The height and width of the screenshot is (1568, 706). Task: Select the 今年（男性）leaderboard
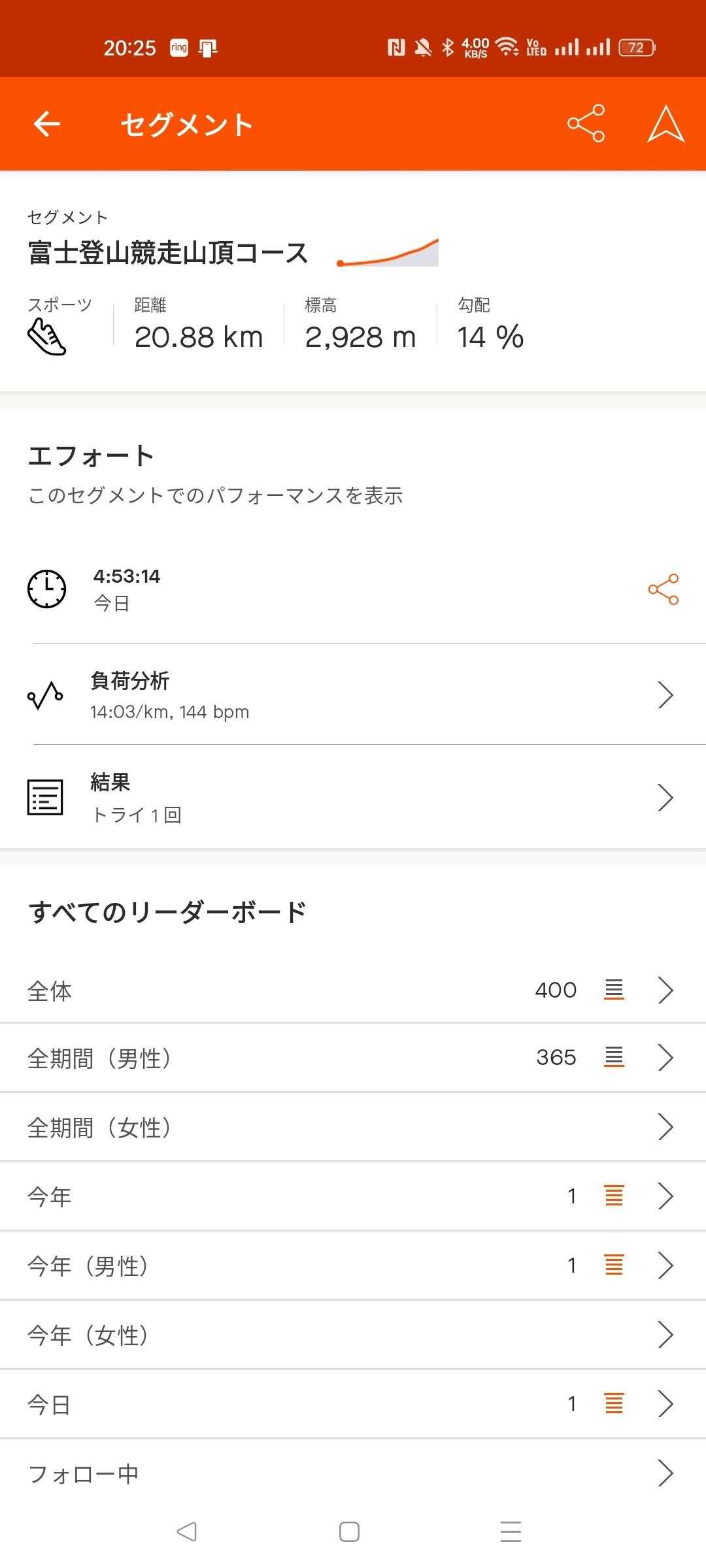click(x=353, y=1266)
